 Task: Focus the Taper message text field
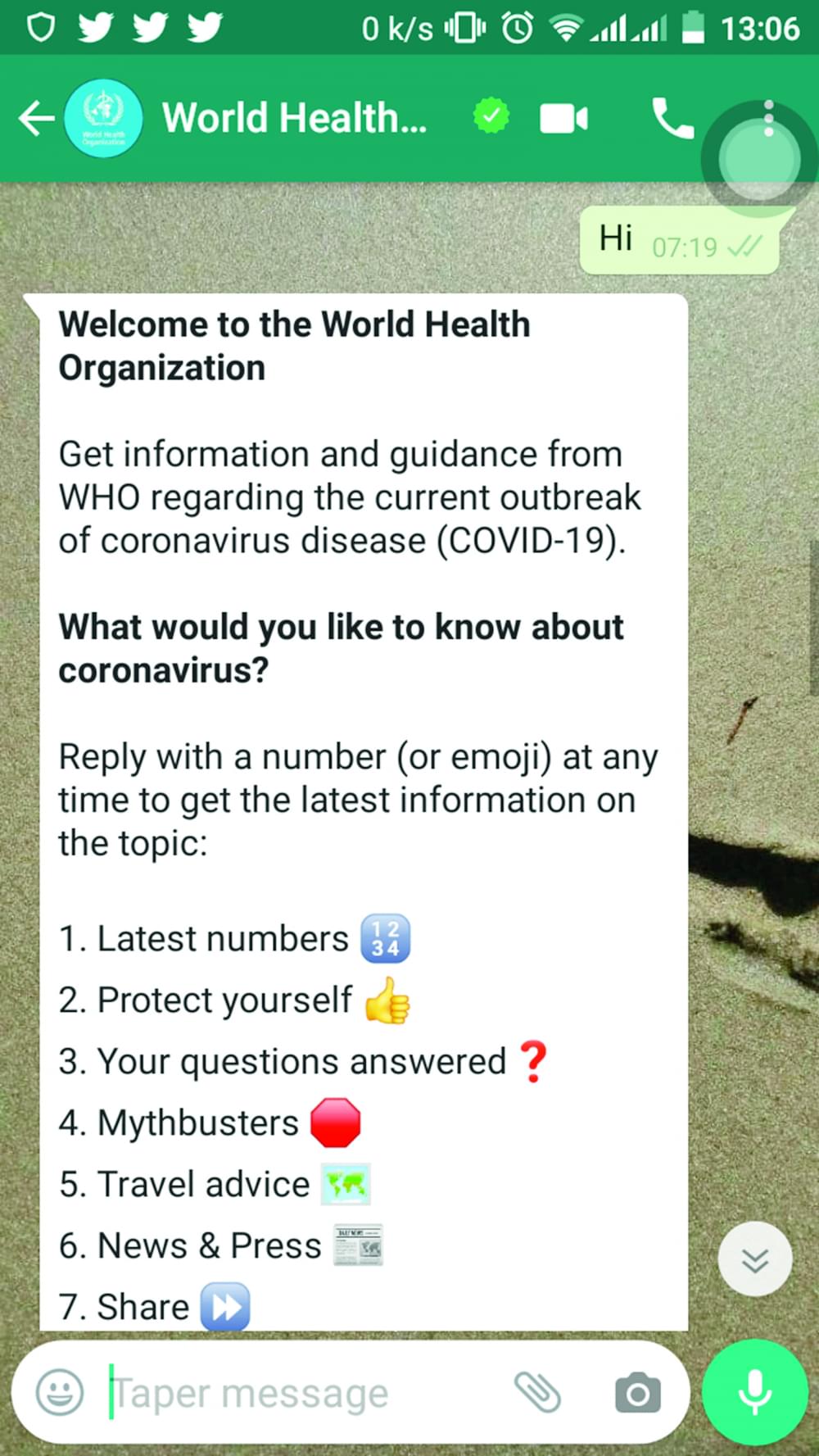coord(303,1393)
